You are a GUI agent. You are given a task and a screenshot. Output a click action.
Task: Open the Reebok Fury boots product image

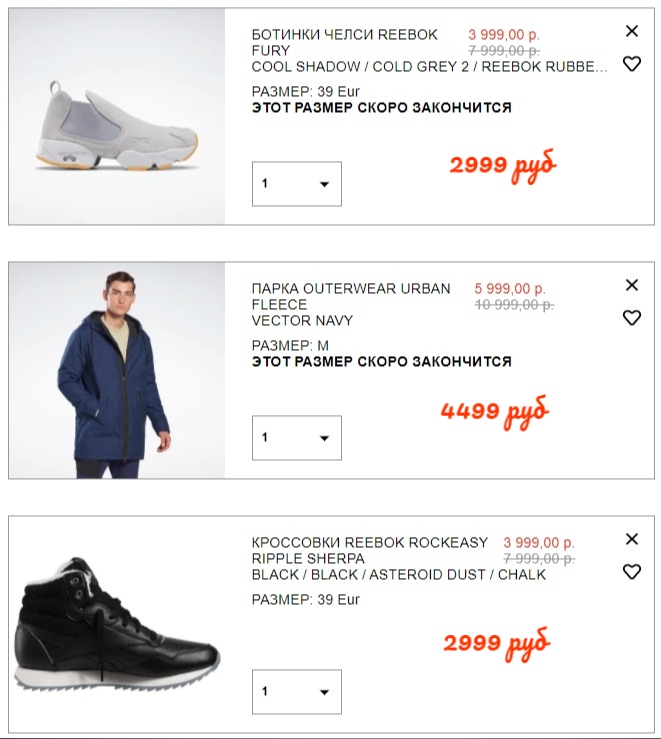pos(117,116)
